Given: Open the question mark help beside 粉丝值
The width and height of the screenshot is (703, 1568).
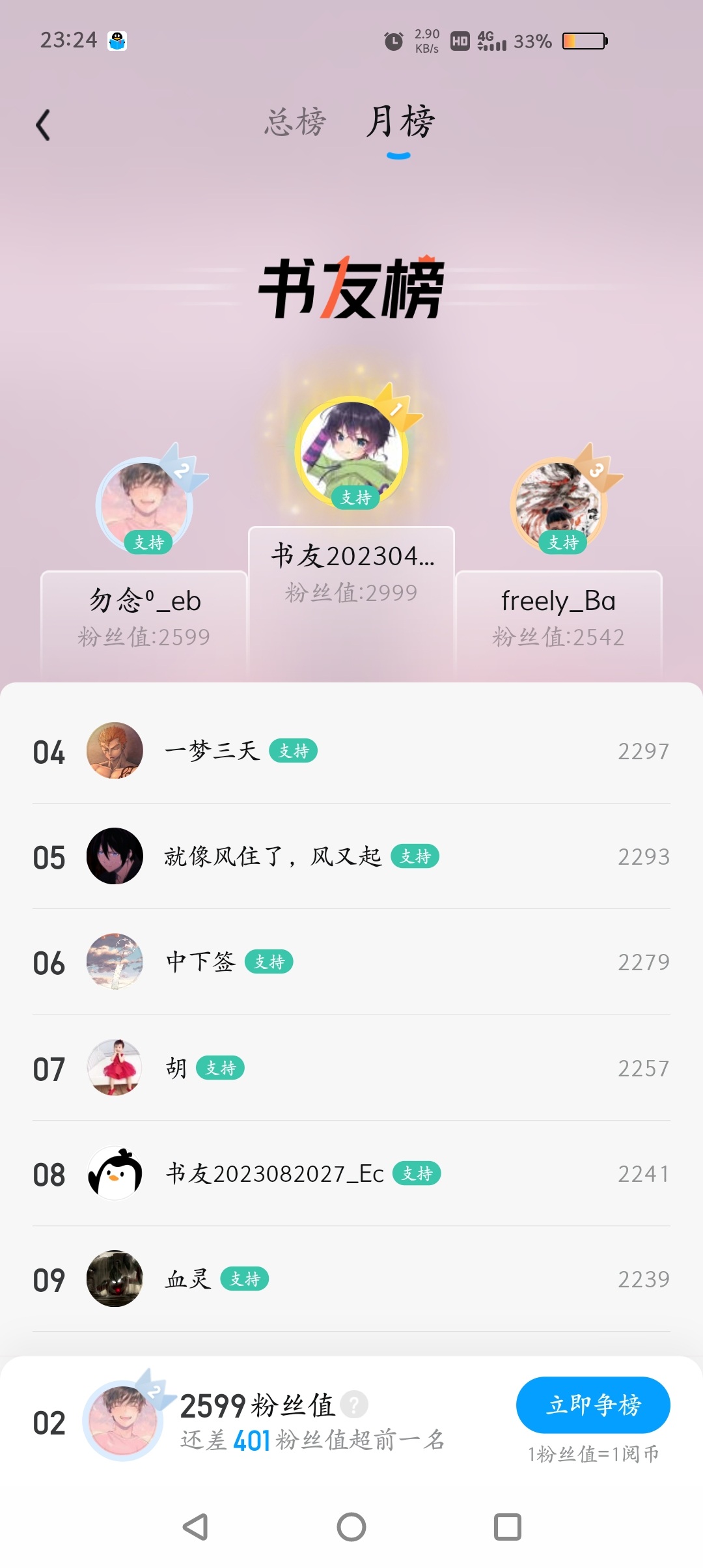Looking at the screenshot, I should click(355, 1405).
